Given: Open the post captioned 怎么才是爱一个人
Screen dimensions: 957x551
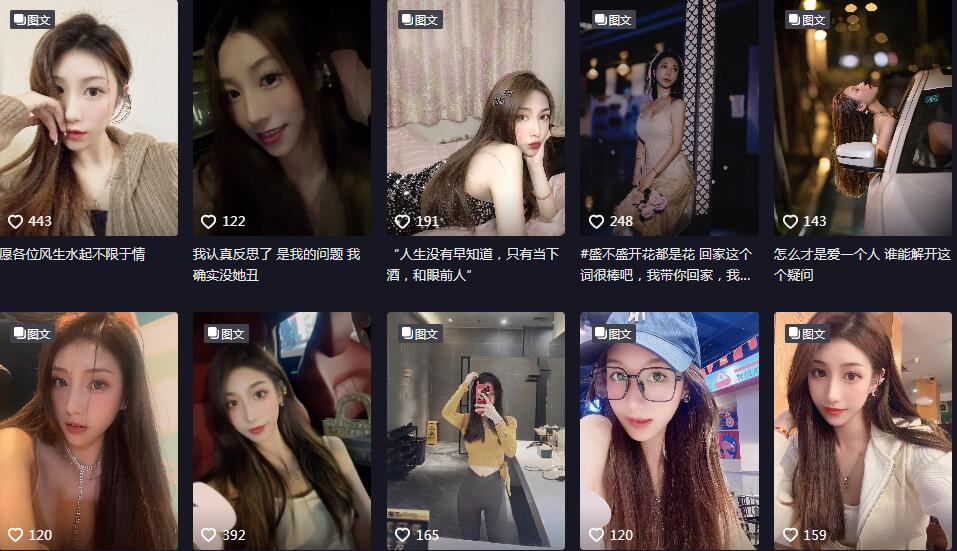Looking at the screenshot, I should [x=862, y=118].
